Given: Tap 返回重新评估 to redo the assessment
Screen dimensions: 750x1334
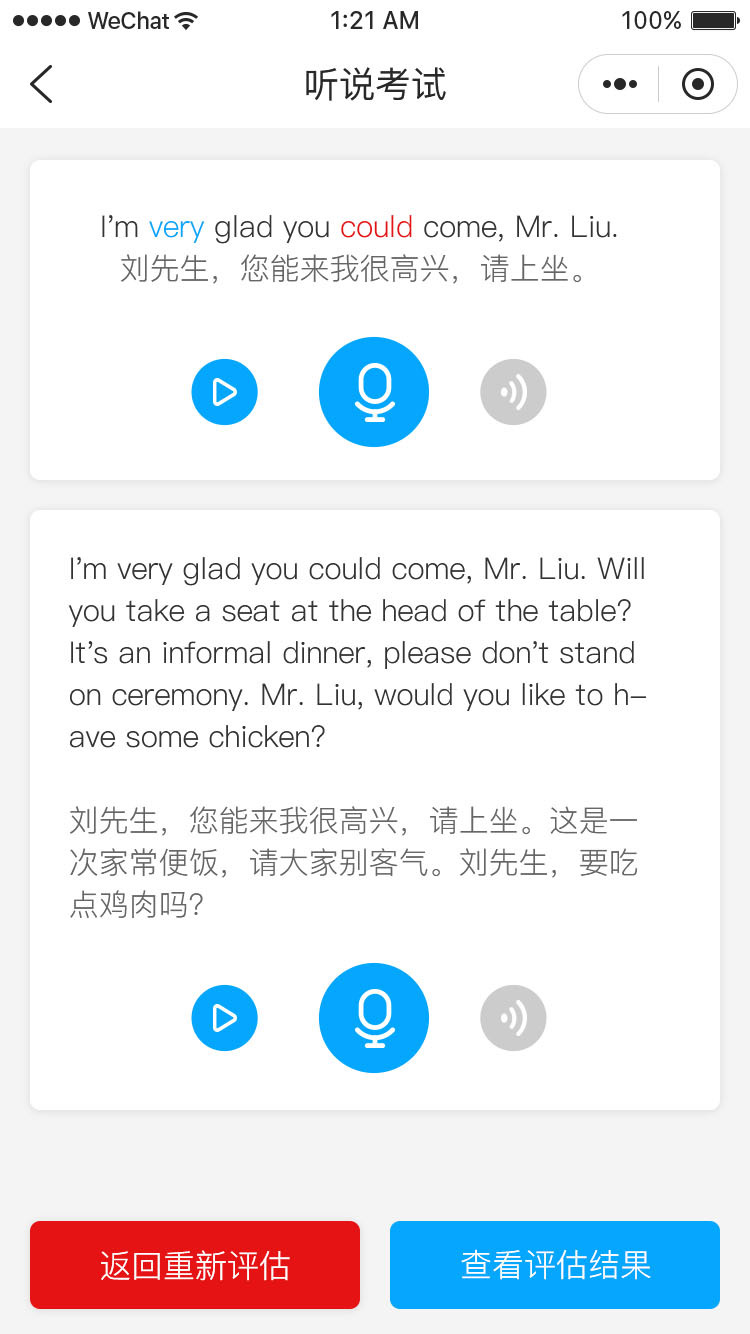Looking at the screenshot, I should pyautogui.click(x=195, y=1265).
